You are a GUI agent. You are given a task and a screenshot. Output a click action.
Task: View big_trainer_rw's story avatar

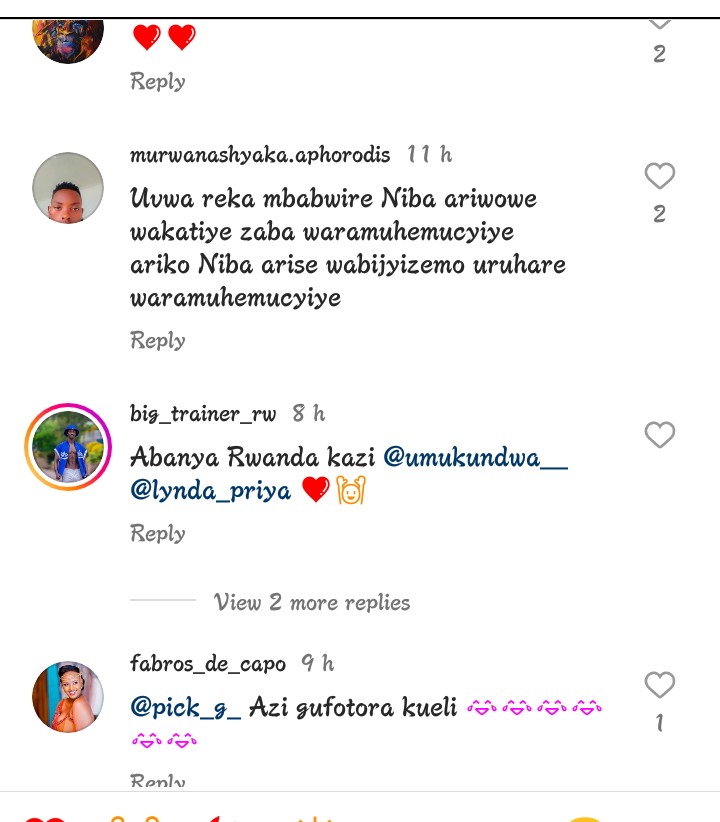[x=68, y=447]
